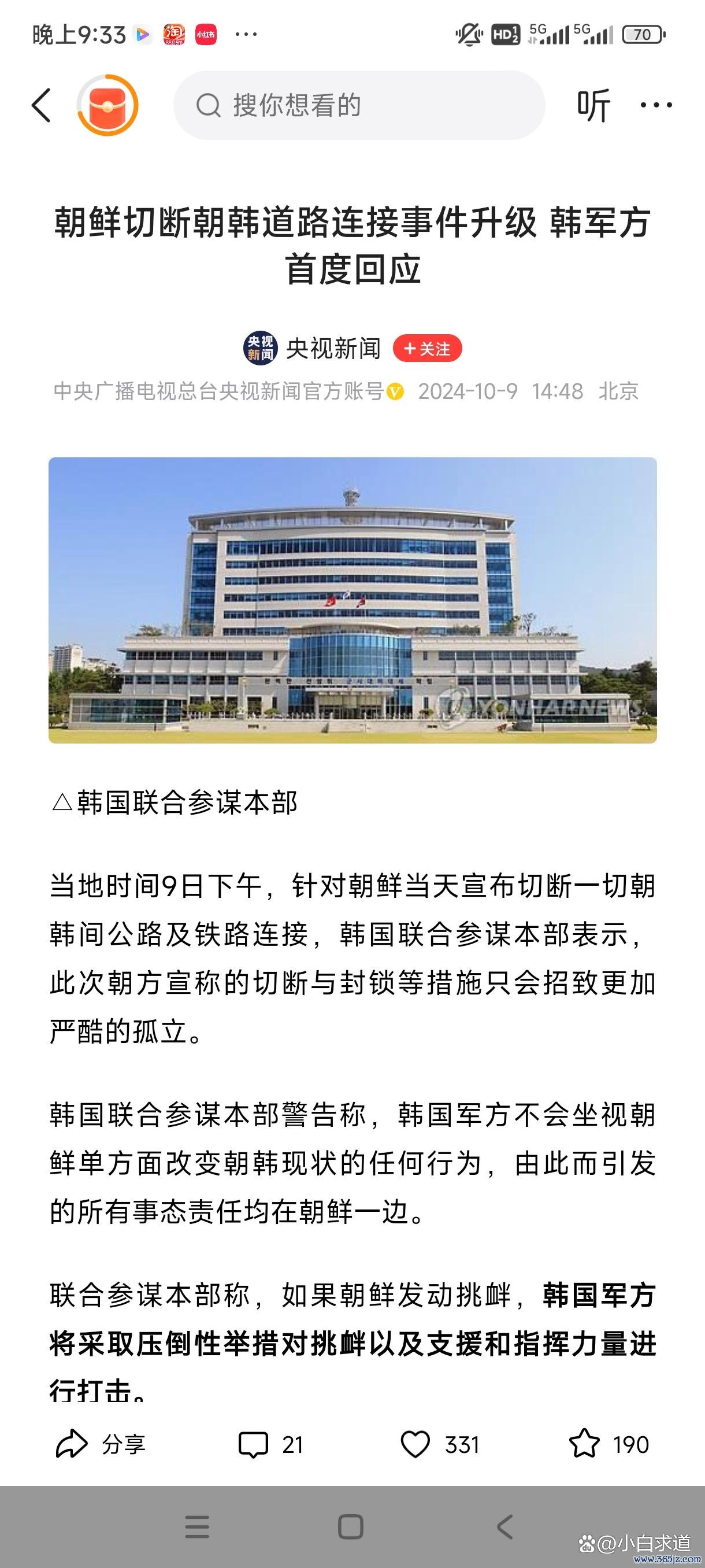Go to the home screen via the system home button
Image resolution: width=705 pixels, height=1568 pixels.
(350, 1526)
